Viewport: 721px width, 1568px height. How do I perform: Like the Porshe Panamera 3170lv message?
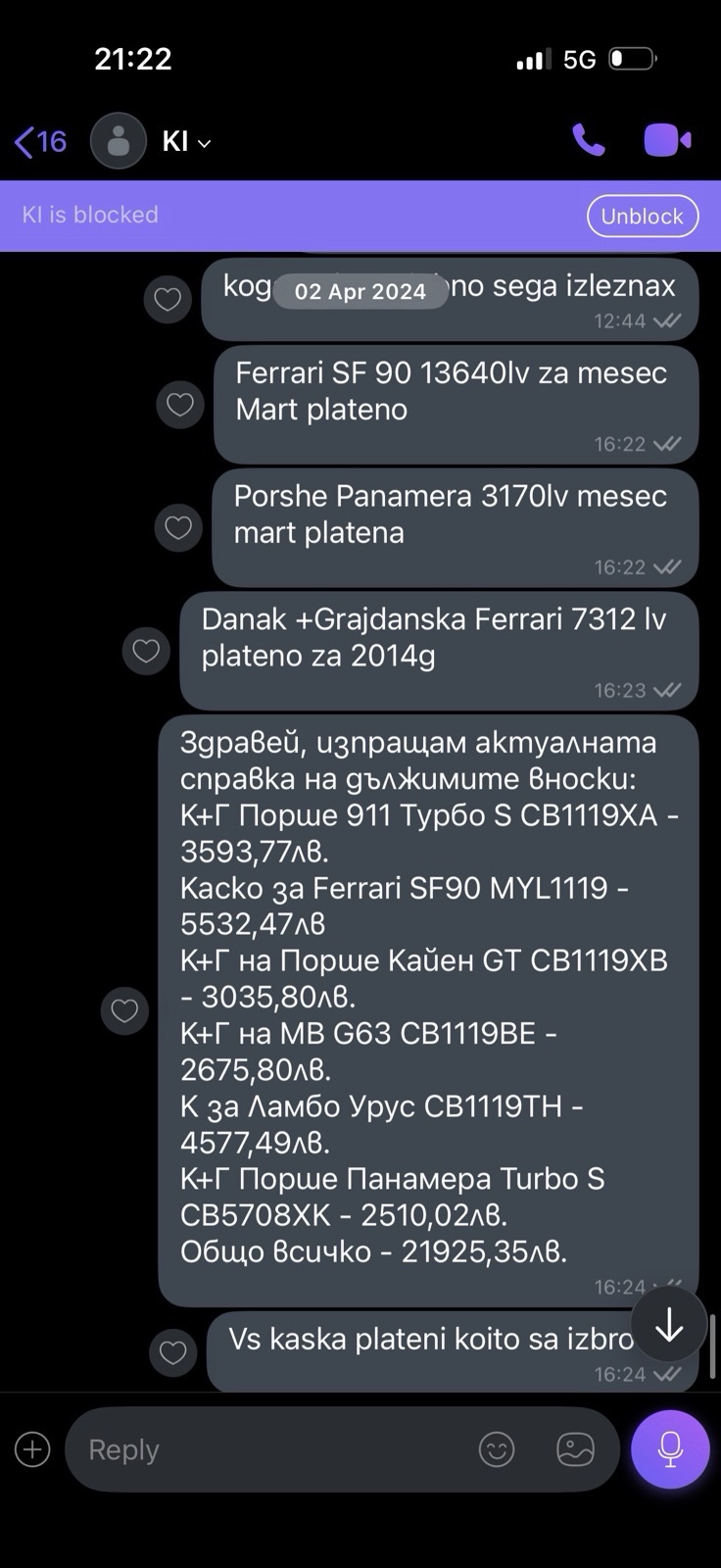(178, 527)
